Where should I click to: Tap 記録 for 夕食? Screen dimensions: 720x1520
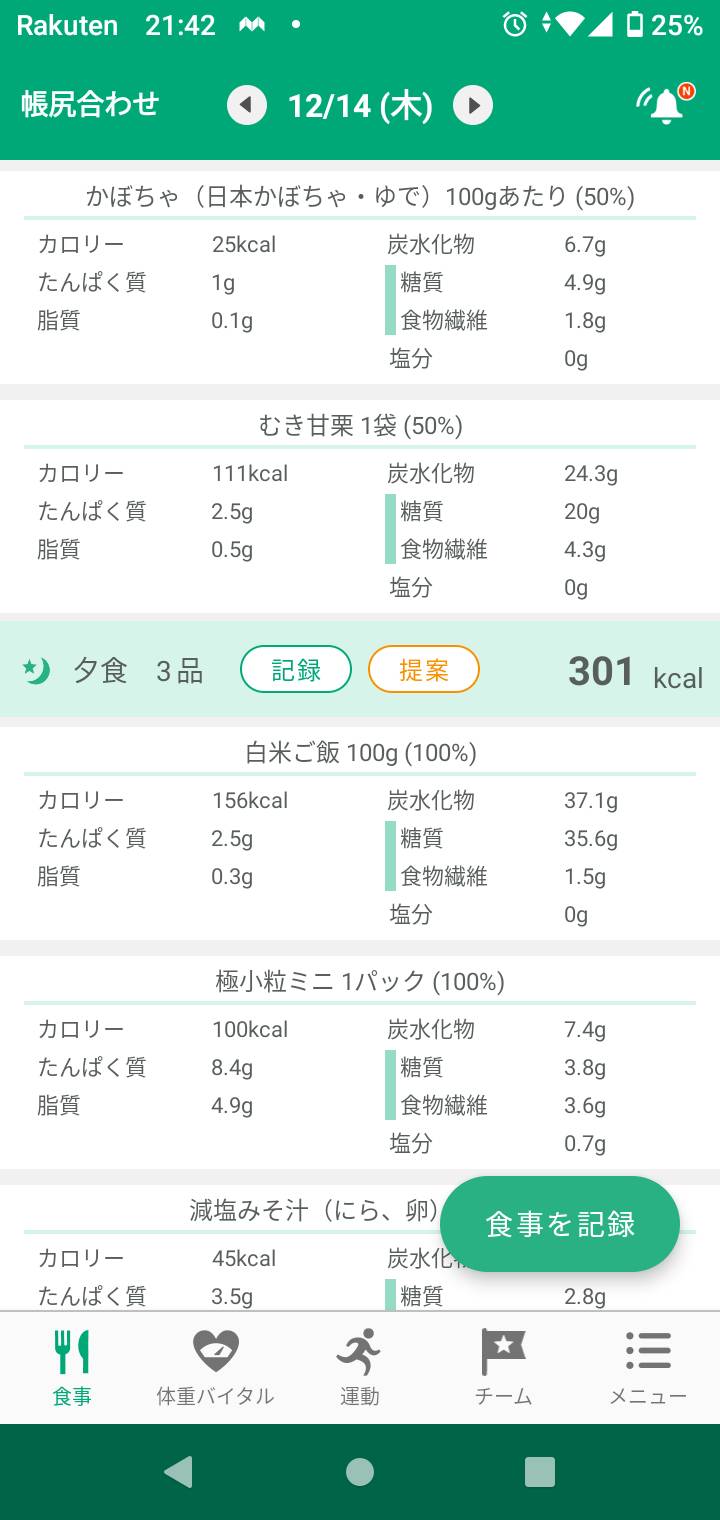[x=296, y=669]
